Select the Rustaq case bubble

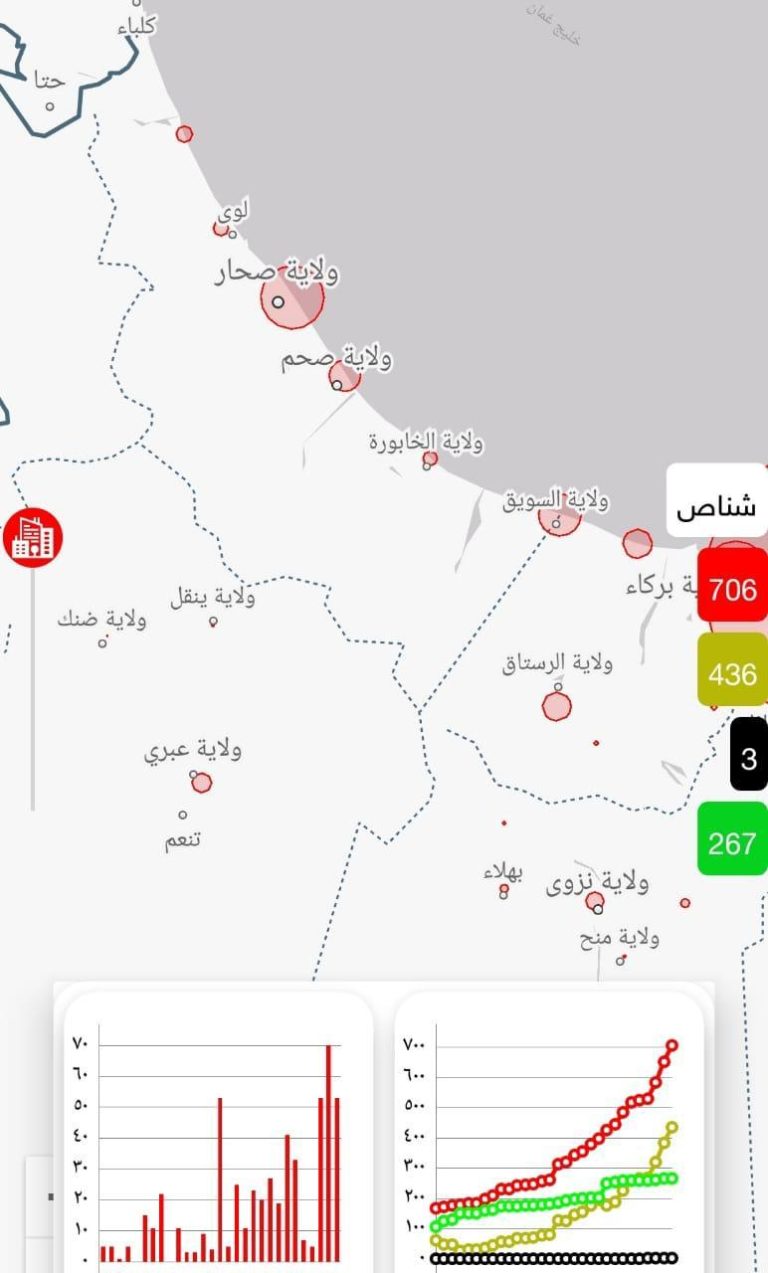pyautogui.click(x=557, y=706)
